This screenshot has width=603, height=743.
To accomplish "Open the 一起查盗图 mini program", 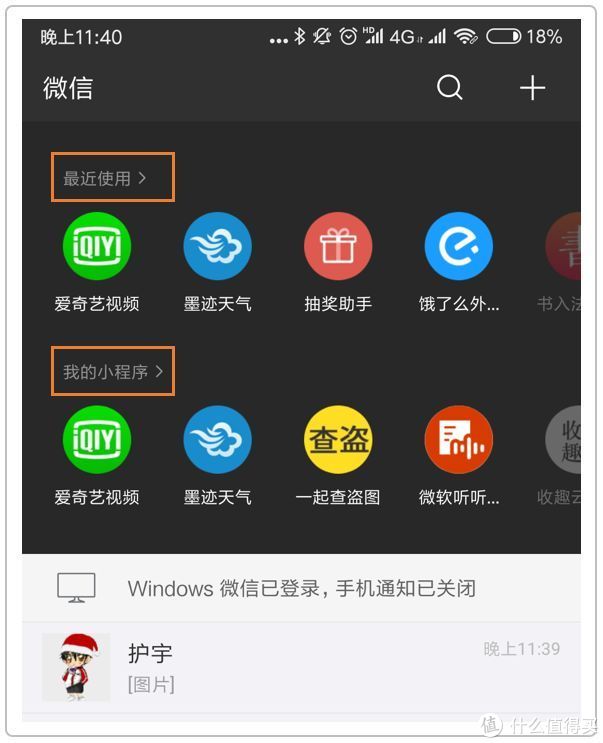I will (x=338, y=440).
